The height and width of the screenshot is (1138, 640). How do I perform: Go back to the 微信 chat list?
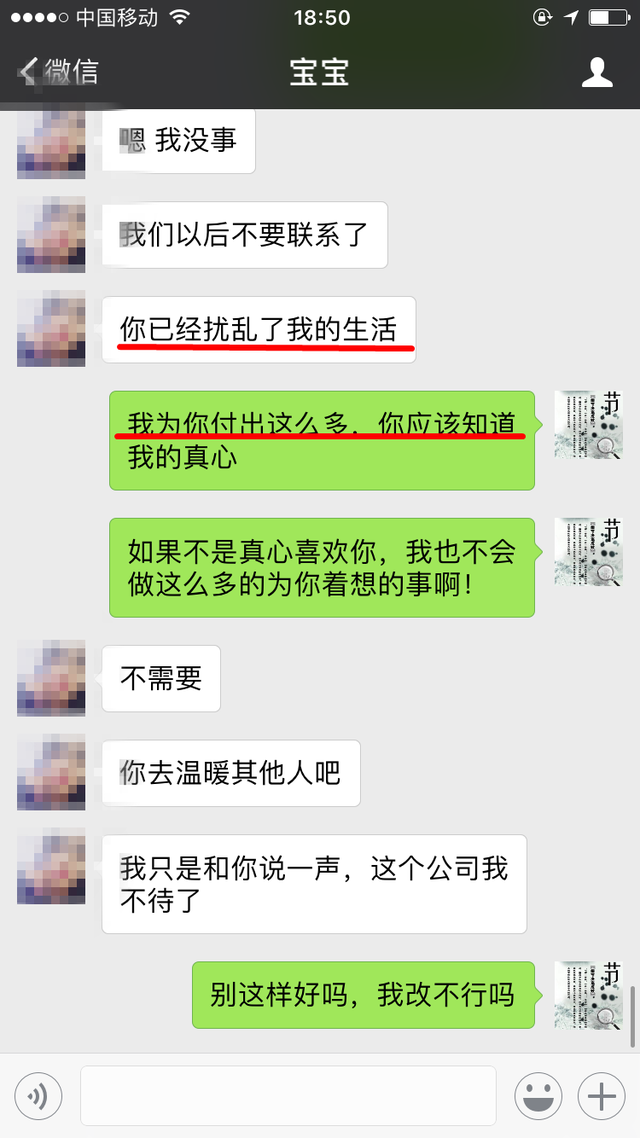(x=58, y=72)
